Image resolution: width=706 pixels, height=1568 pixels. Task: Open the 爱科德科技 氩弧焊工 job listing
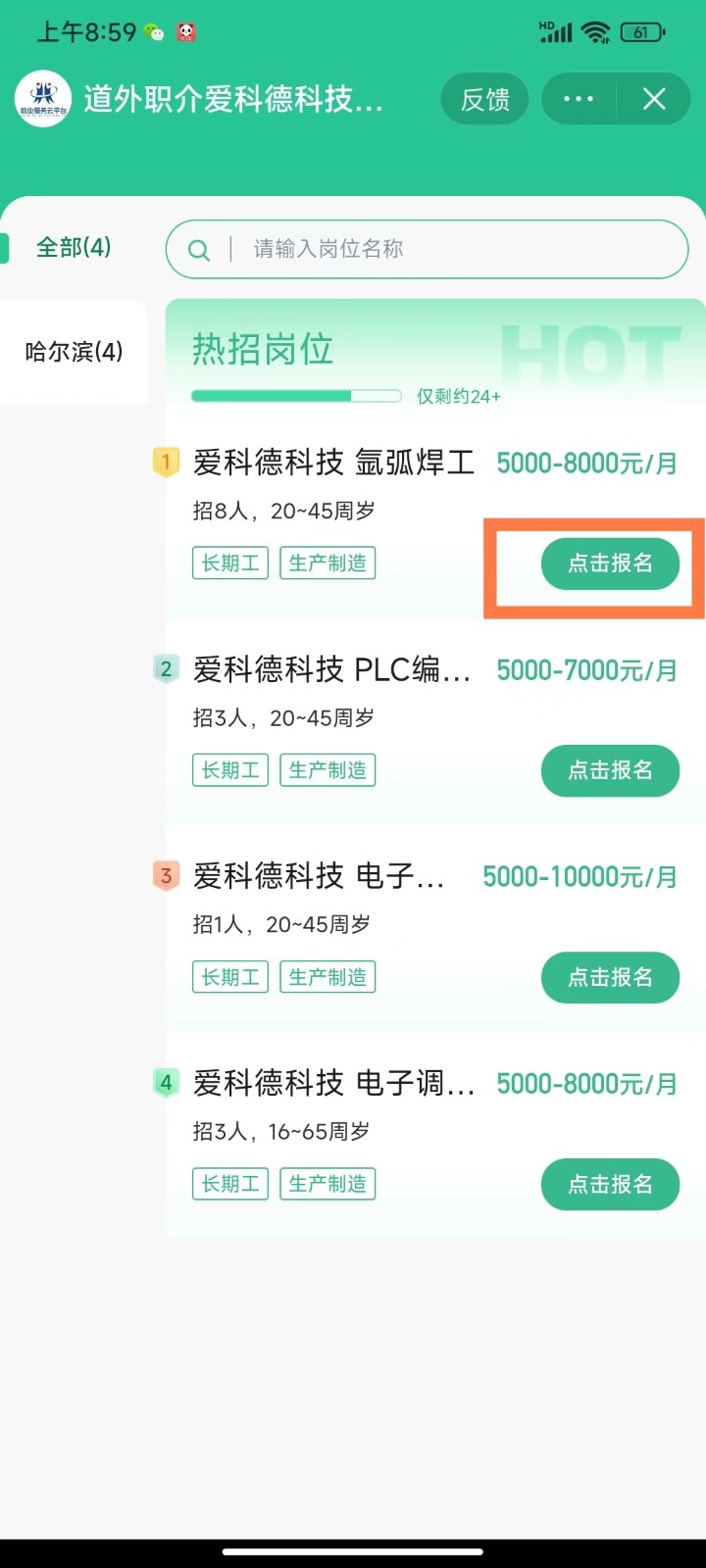click(333, 463)
